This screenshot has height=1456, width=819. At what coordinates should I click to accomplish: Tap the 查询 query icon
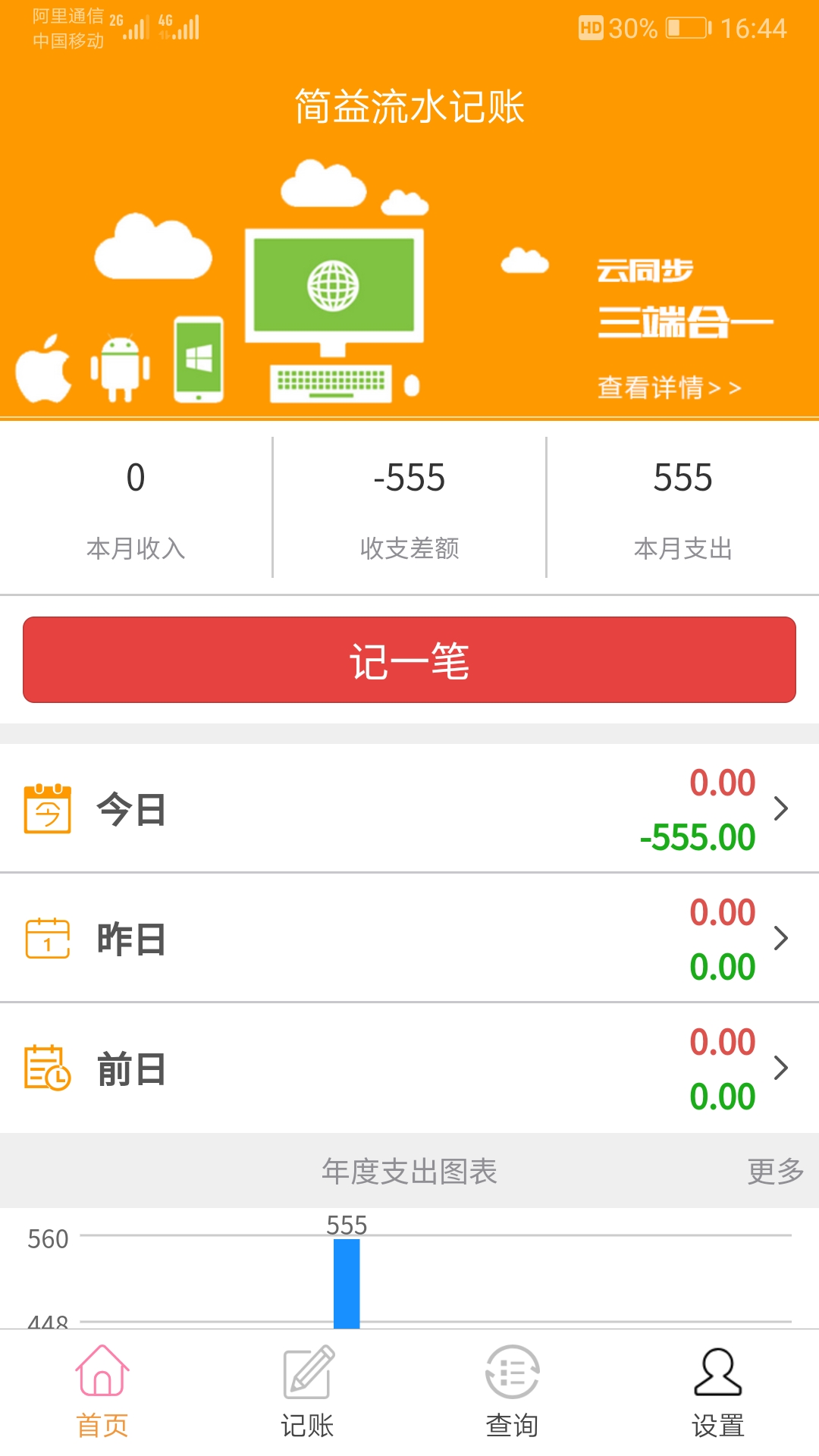click(512, 1380)
